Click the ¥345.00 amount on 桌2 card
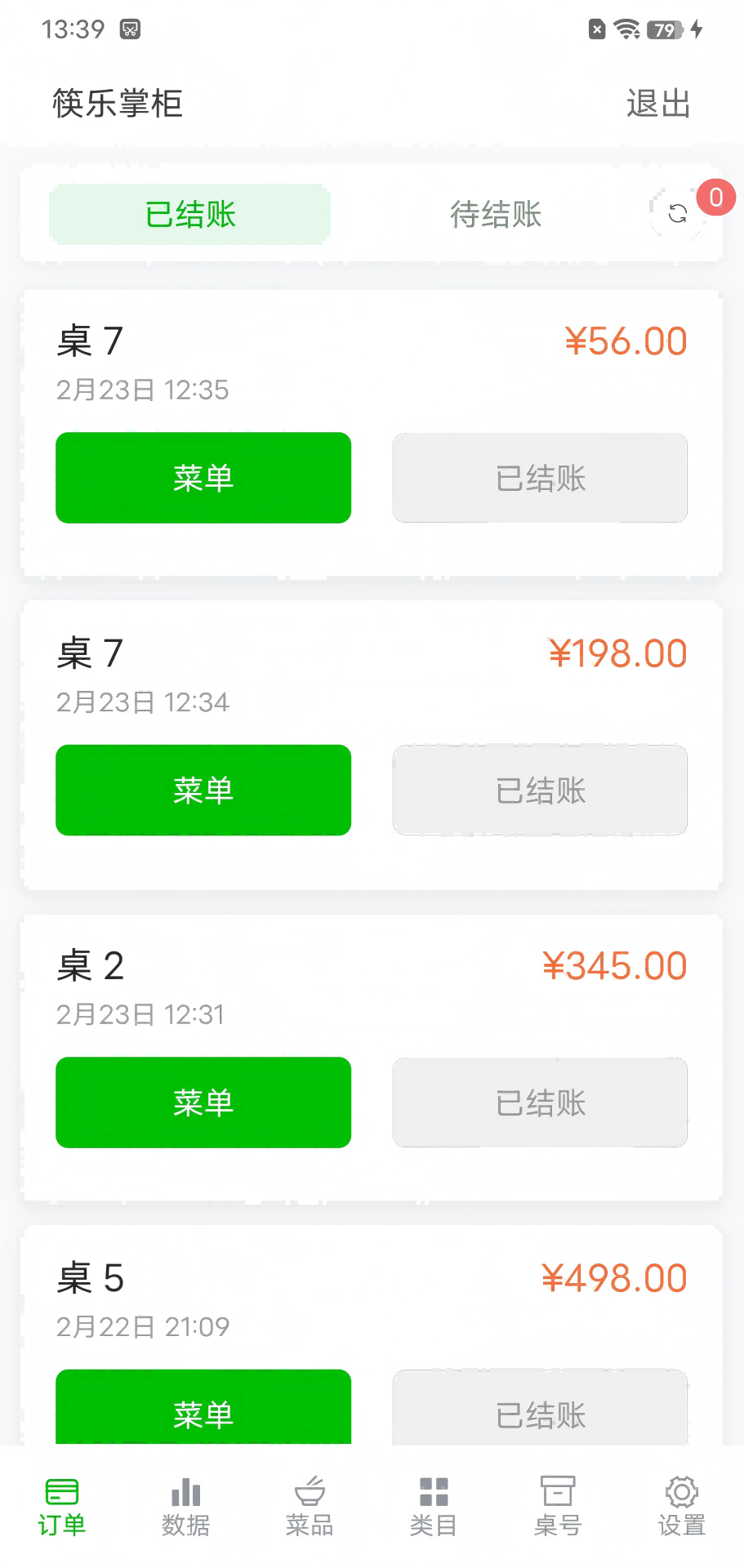The height and width of the screenshot is (1568, 744). point(615,965)
